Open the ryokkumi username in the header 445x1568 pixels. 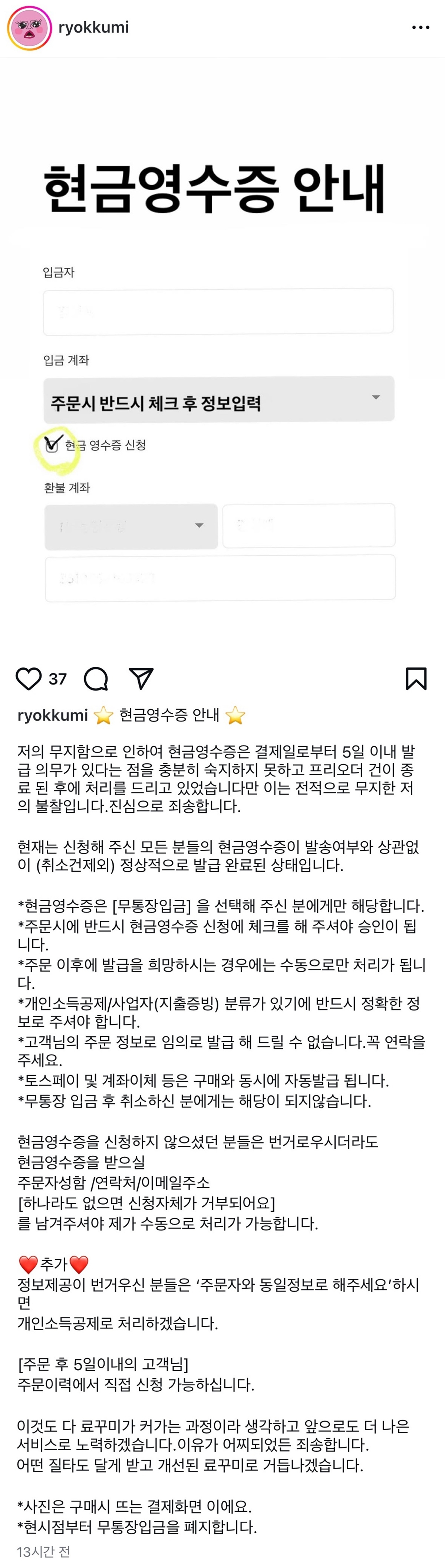coord(93,27)
